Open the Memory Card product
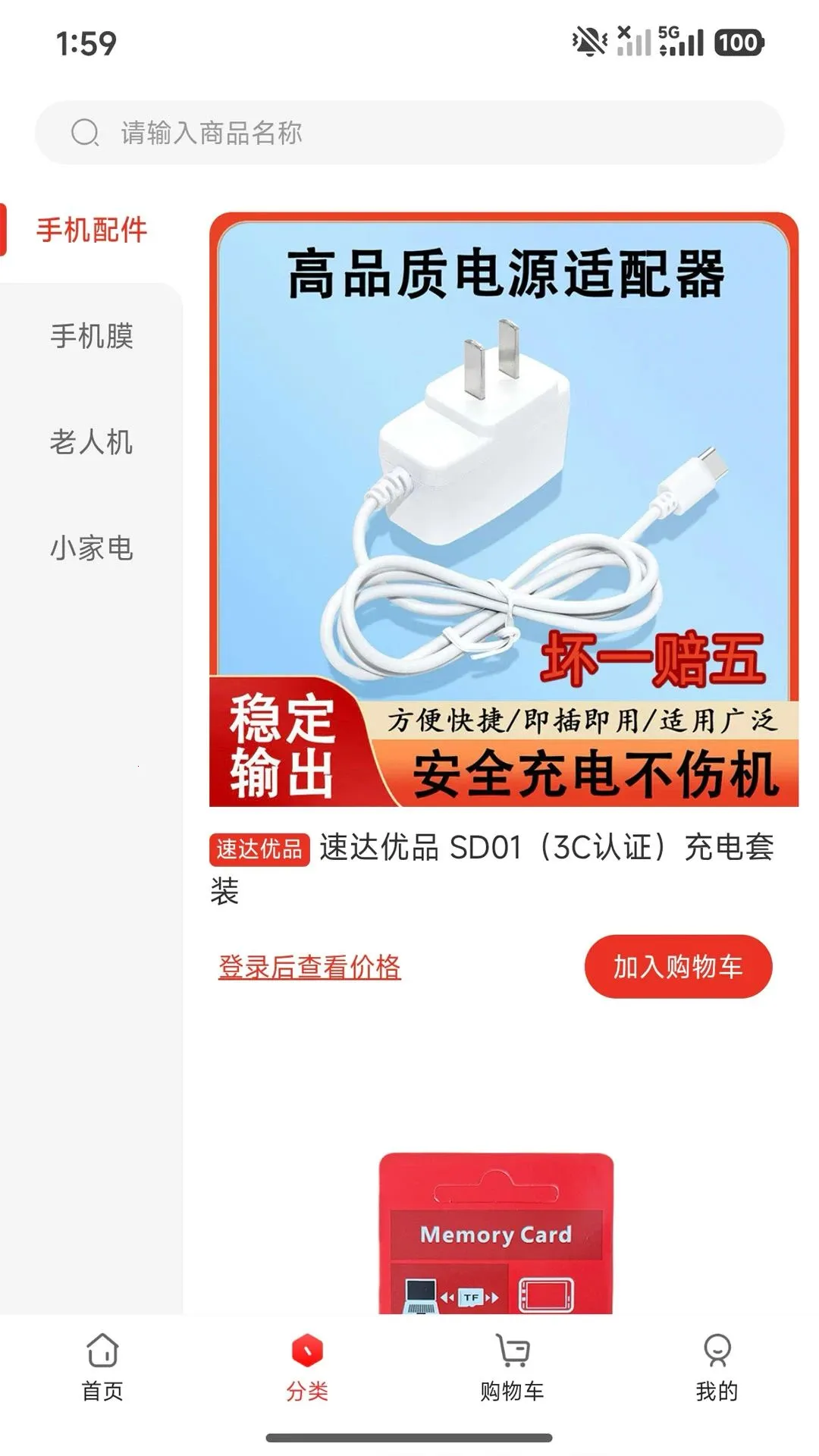The image size is (819, 1456). [496, 1233]
